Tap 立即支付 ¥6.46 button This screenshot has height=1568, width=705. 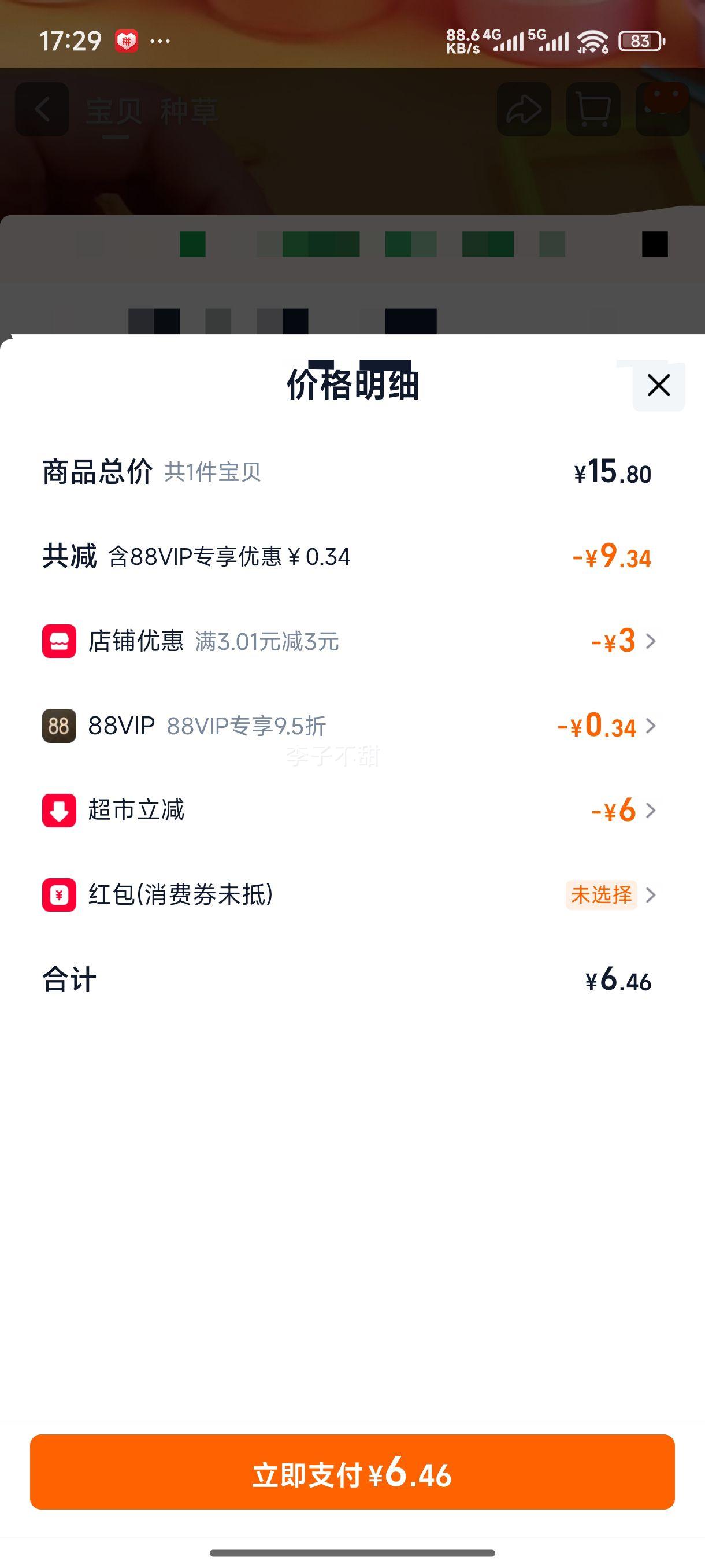point(352,1472)
